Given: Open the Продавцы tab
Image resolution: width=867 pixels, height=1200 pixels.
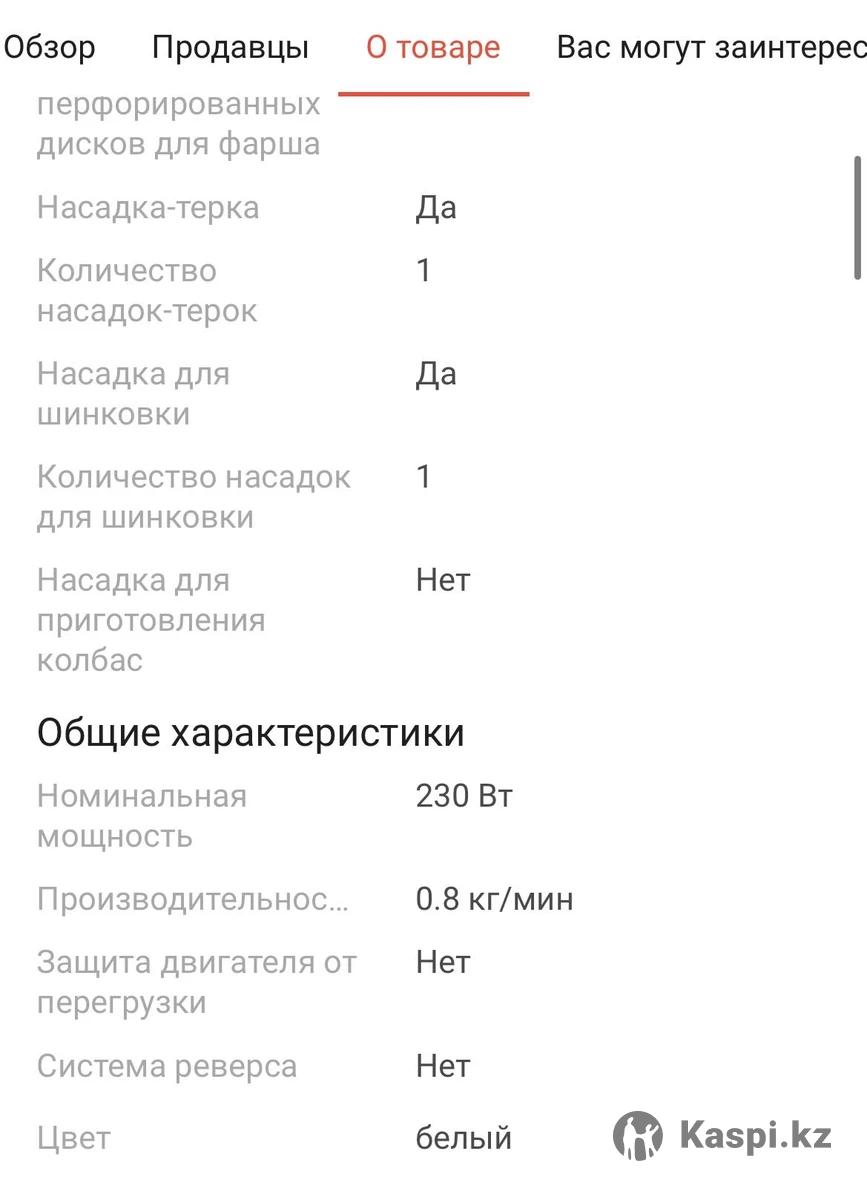Looking at the screenshot, I should [x=230, y=47].
